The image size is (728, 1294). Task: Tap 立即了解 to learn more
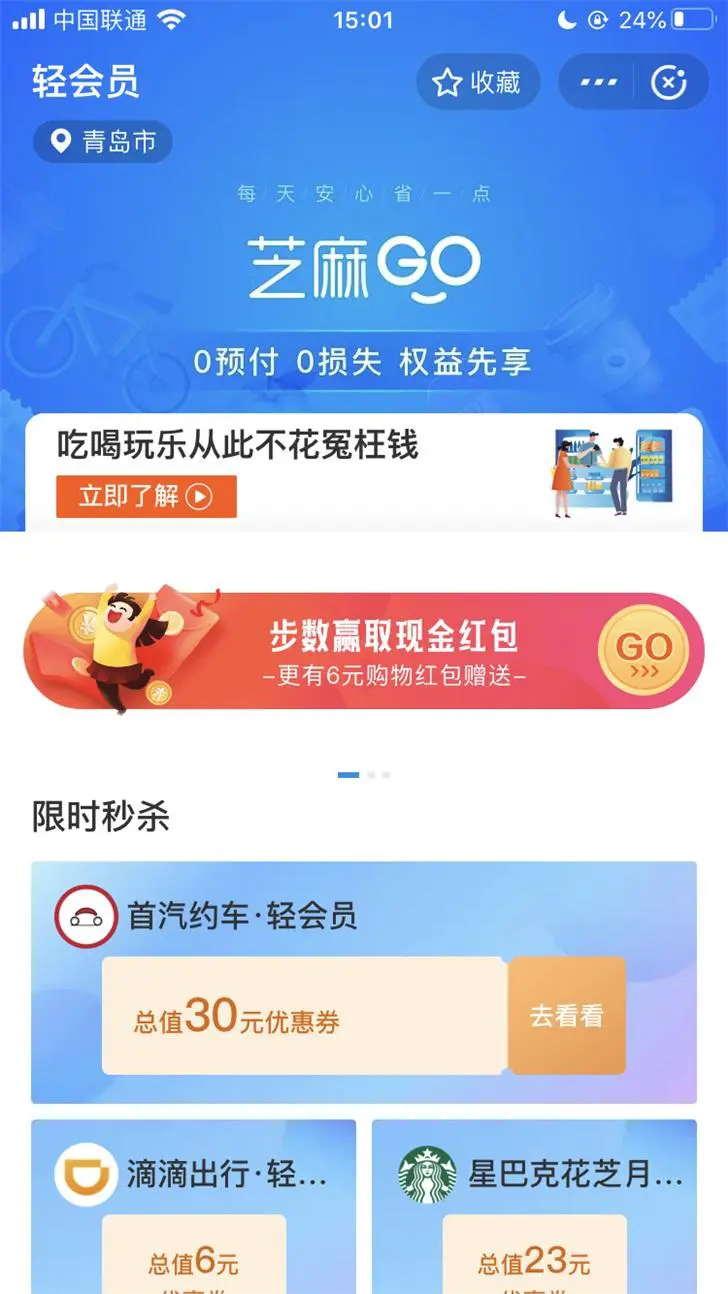tap(146, 496)
